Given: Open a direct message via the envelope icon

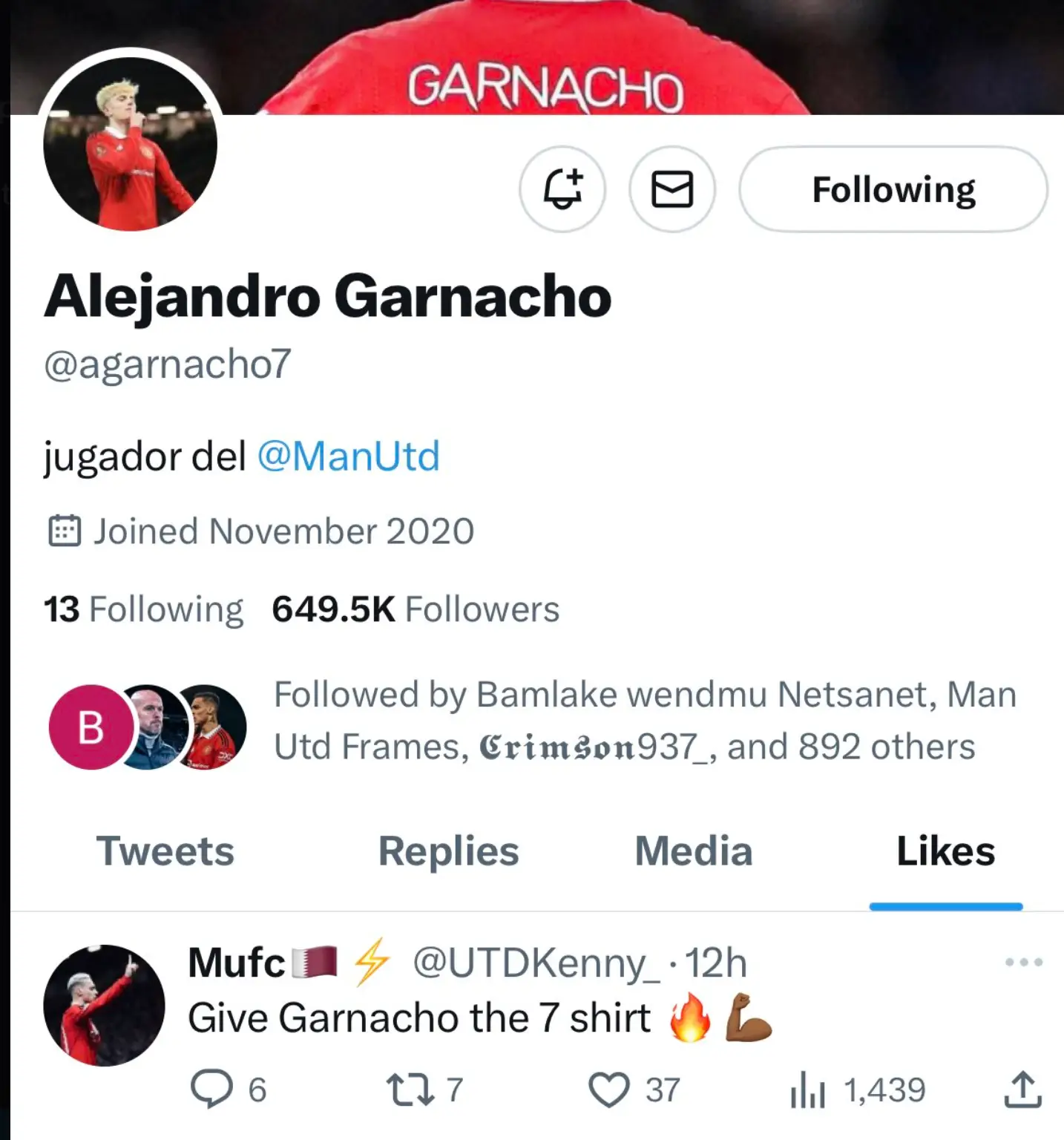Looking at the screenshot, I should [671, 189].
